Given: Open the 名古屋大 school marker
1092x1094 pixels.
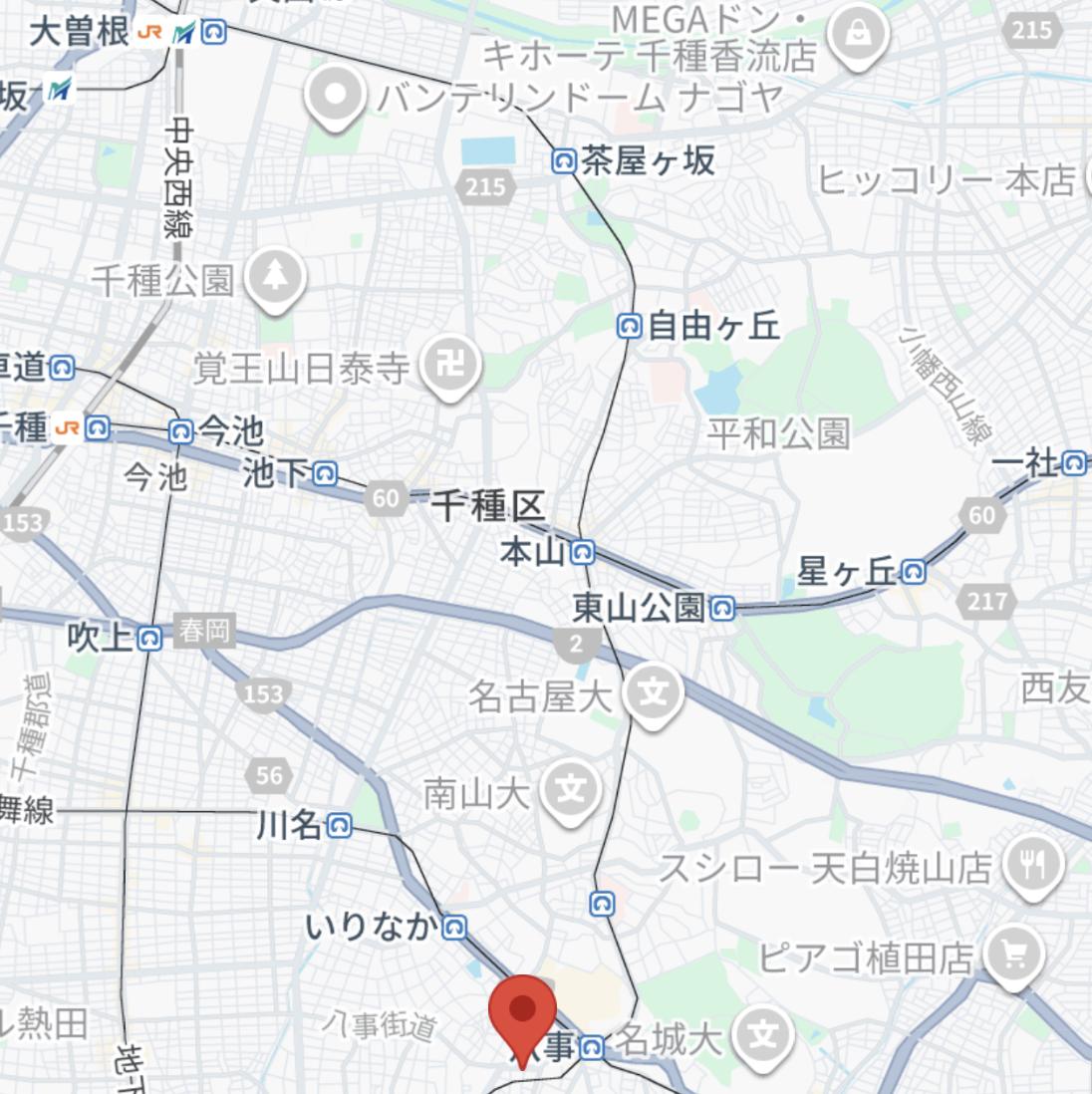Looking at the screenshot, I should pyautogui.click(x=653, y=692).
